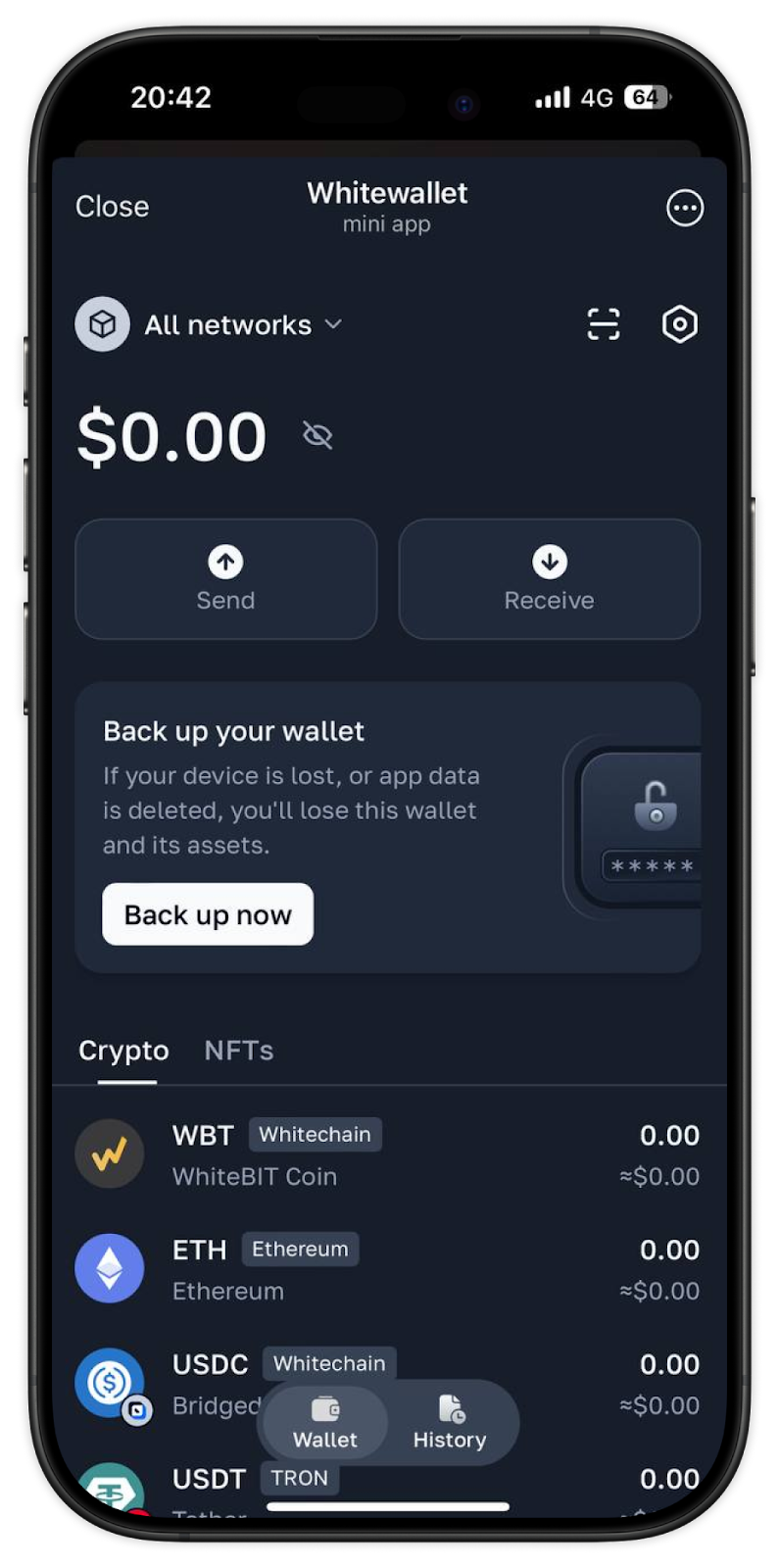The width and height of the screenshot is (779, 1568).
Task: Go to the History tab
Action: point(450,1423)
